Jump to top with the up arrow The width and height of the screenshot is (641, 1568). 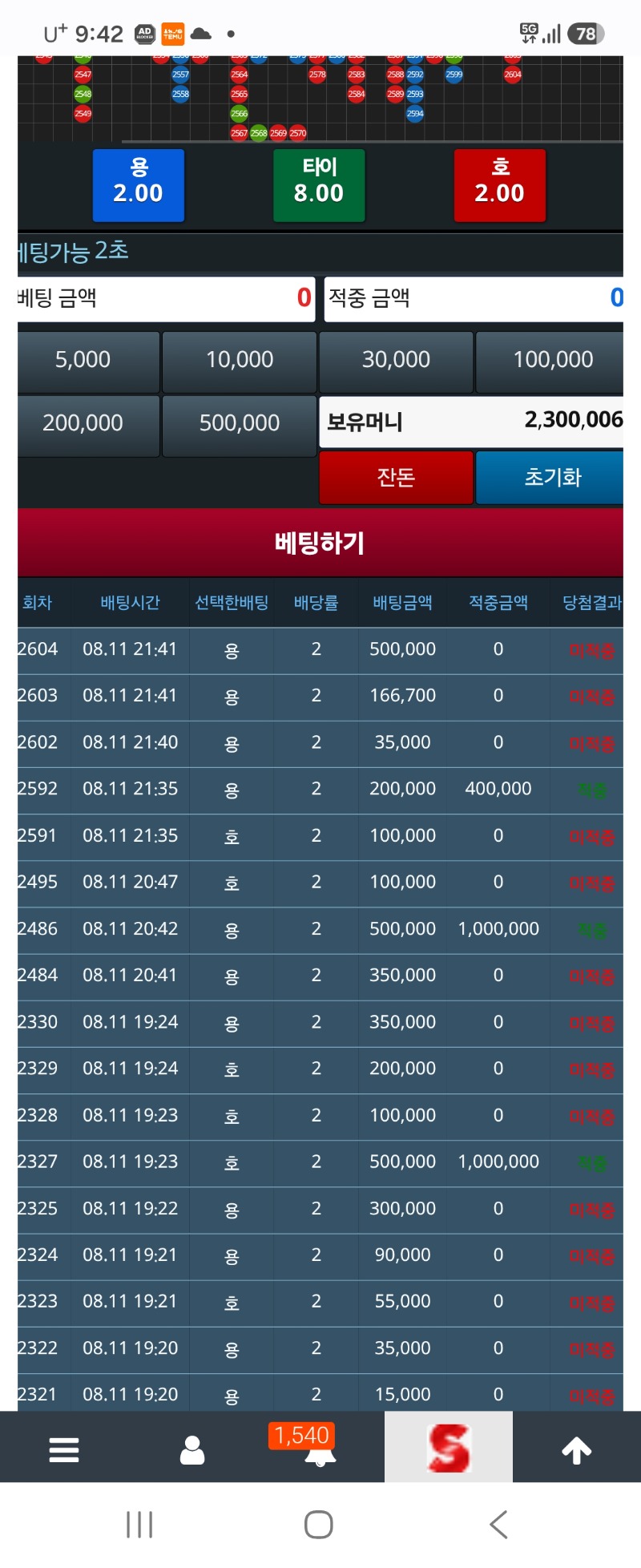coord(577,1449)
